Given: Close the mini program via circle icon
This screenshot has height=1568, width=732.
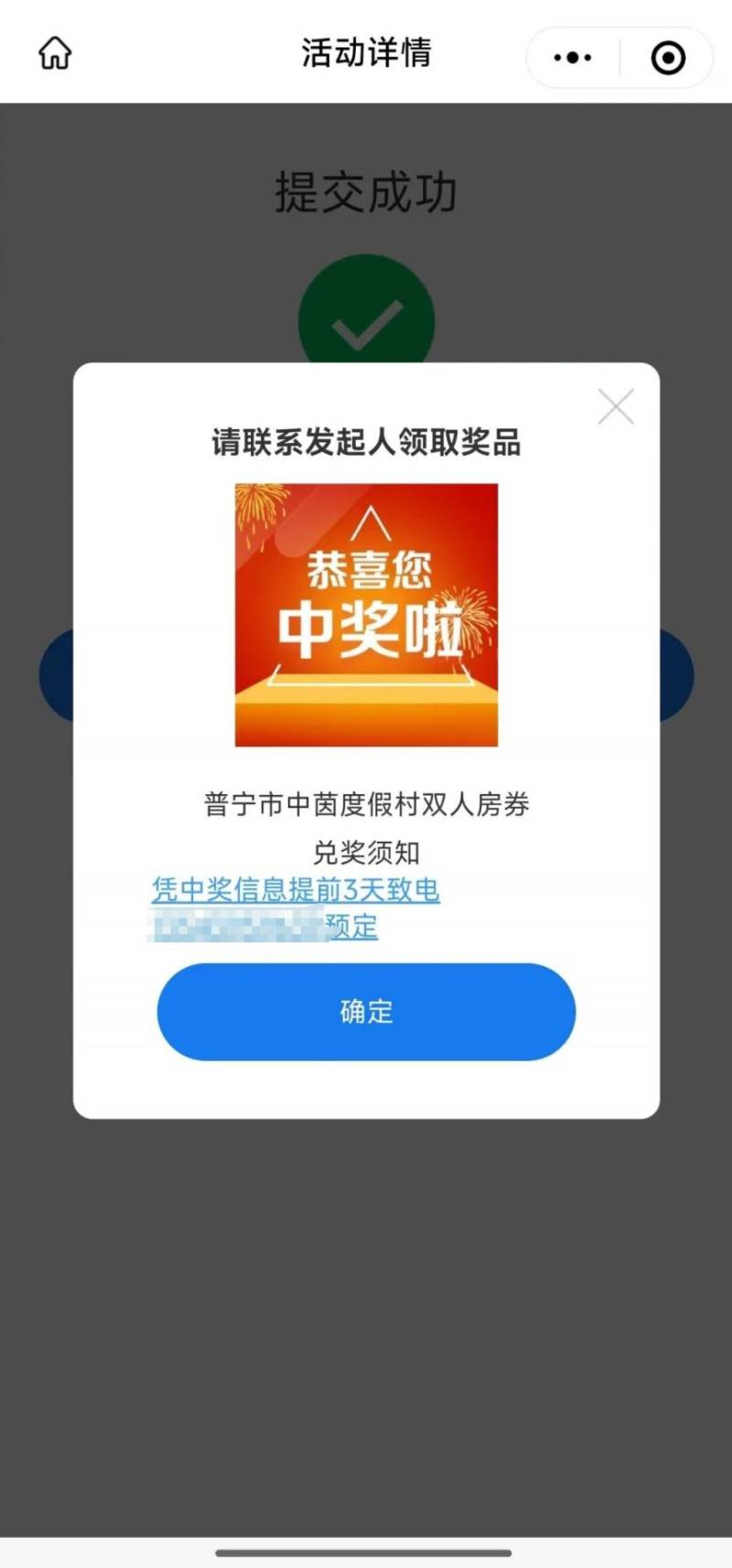Looking at the screenshot, I should [668, 58].
